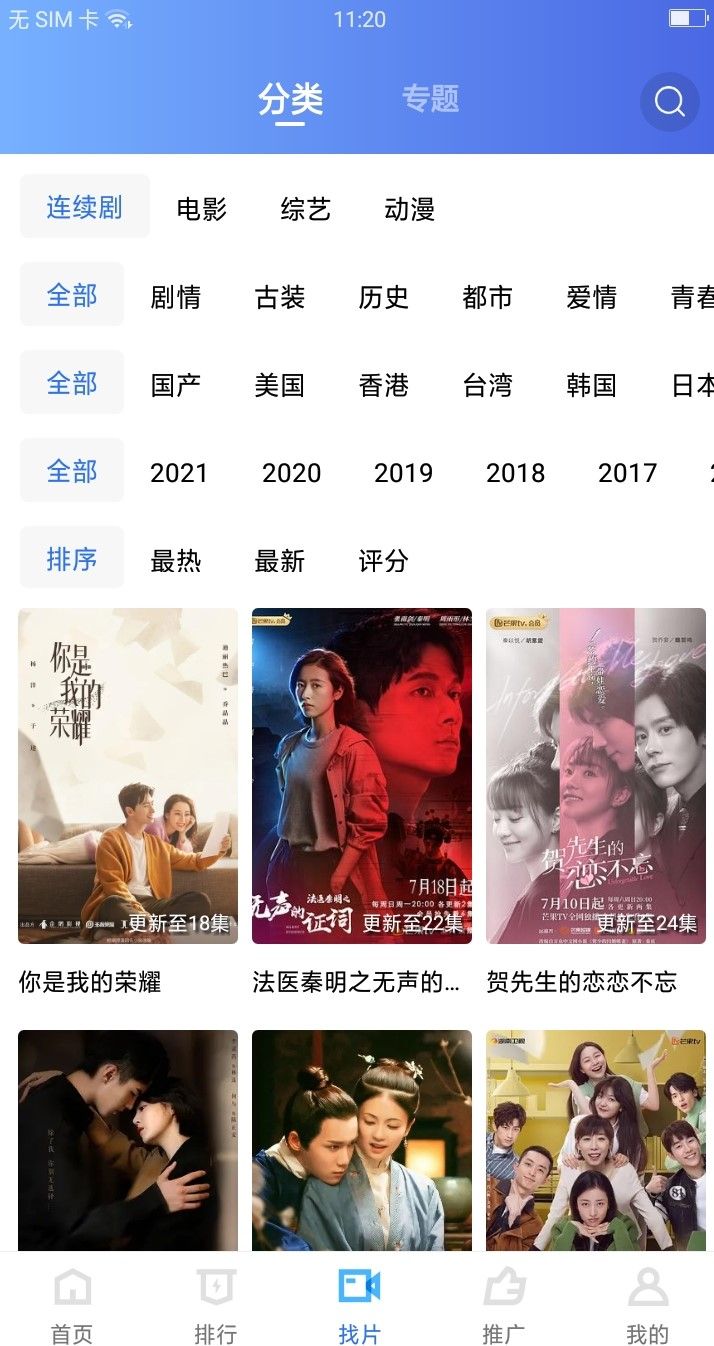714x1346 pixels.
Task: Select the 电影 category
Action: tap(201, 208)
